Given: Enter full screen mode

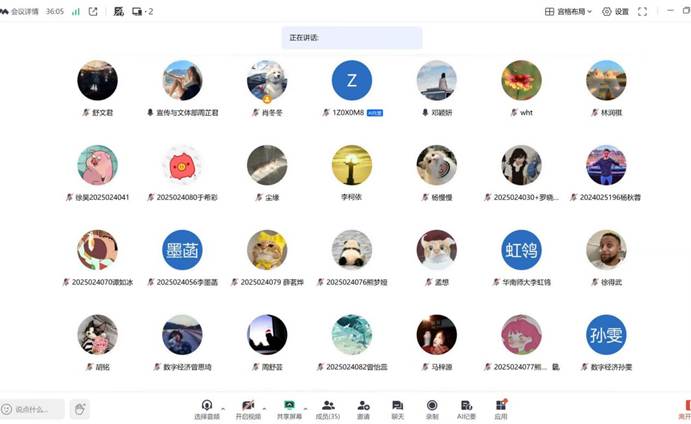Looking at the screenshot, I should click(643, 11).
